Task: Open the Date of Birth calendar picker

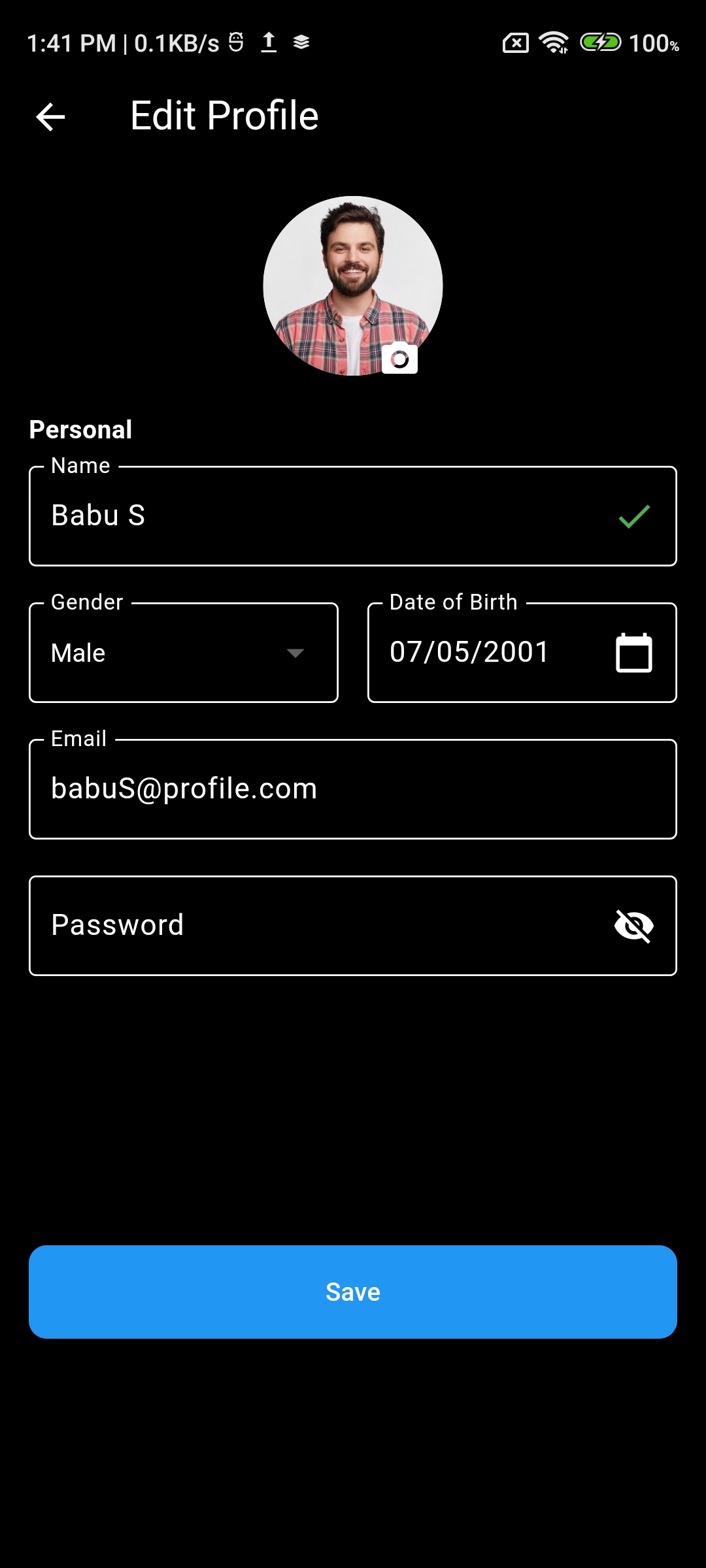Action: click(633, 653)
